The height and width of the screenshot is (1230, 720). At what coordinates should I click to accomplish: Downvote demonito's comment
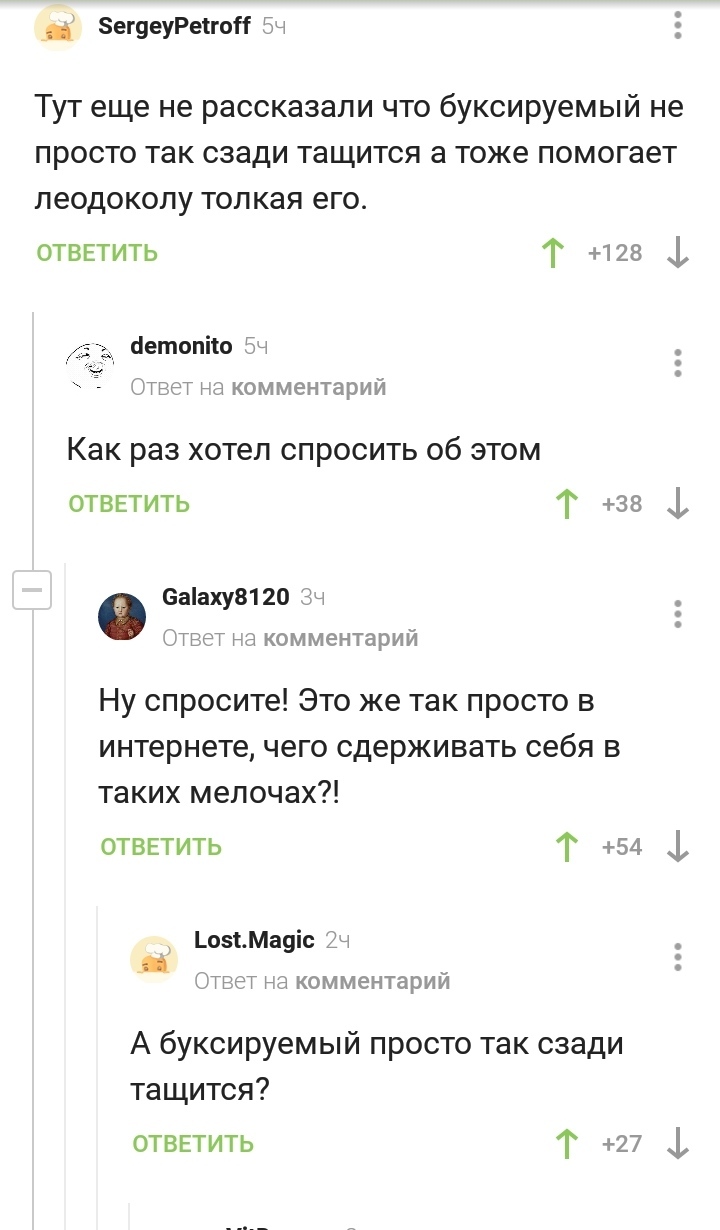[677, 504]
